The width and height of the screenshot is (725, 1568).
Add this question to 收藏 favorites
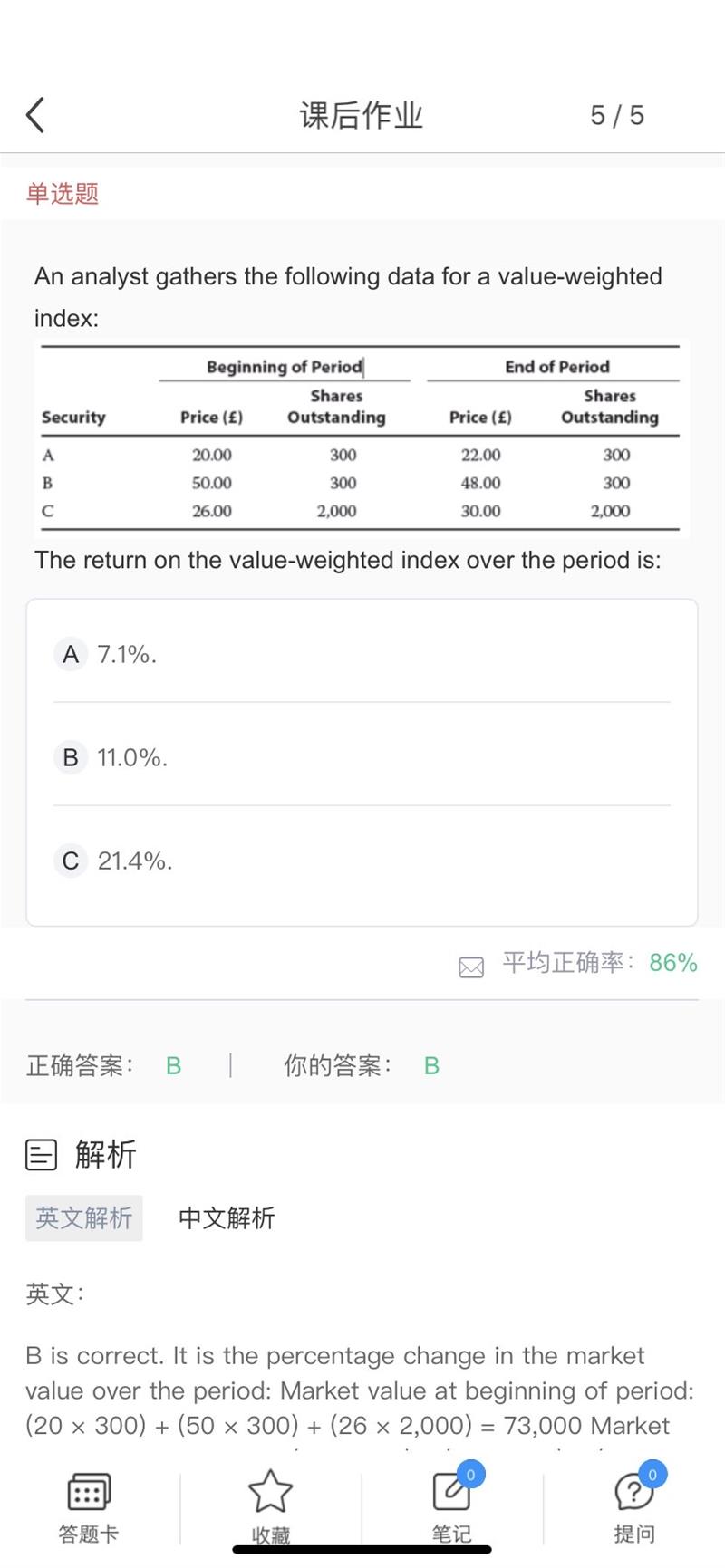pos(270,1505)
